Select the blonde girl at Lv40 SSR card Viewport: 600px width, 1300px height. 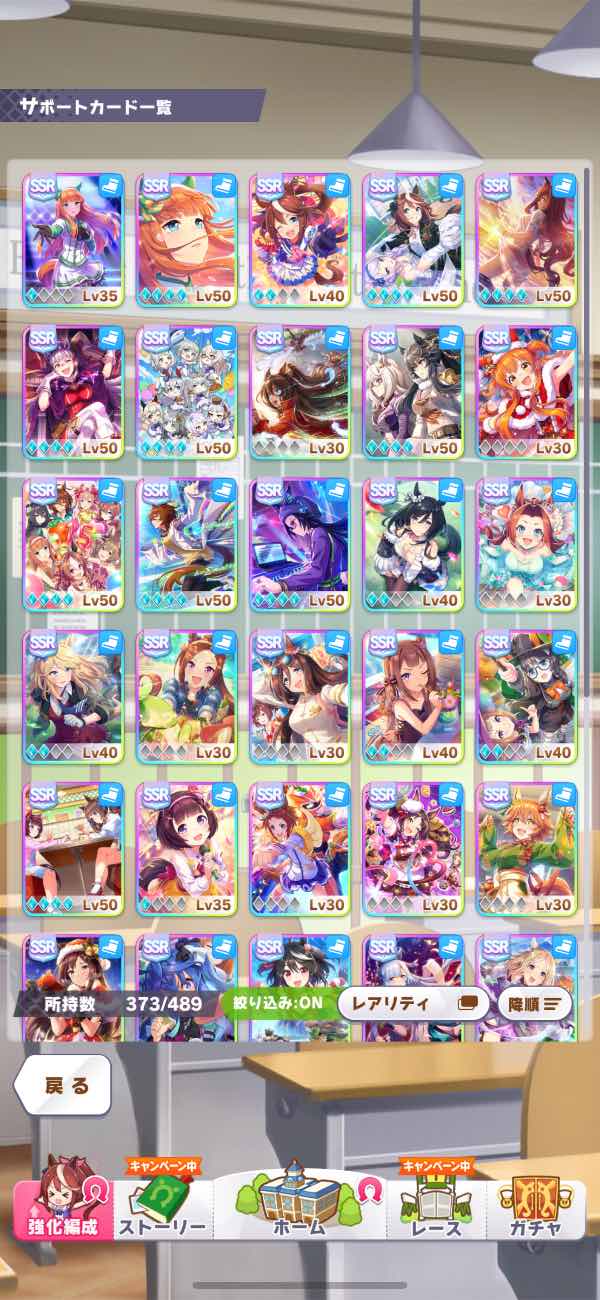click(x=73, y=696)
